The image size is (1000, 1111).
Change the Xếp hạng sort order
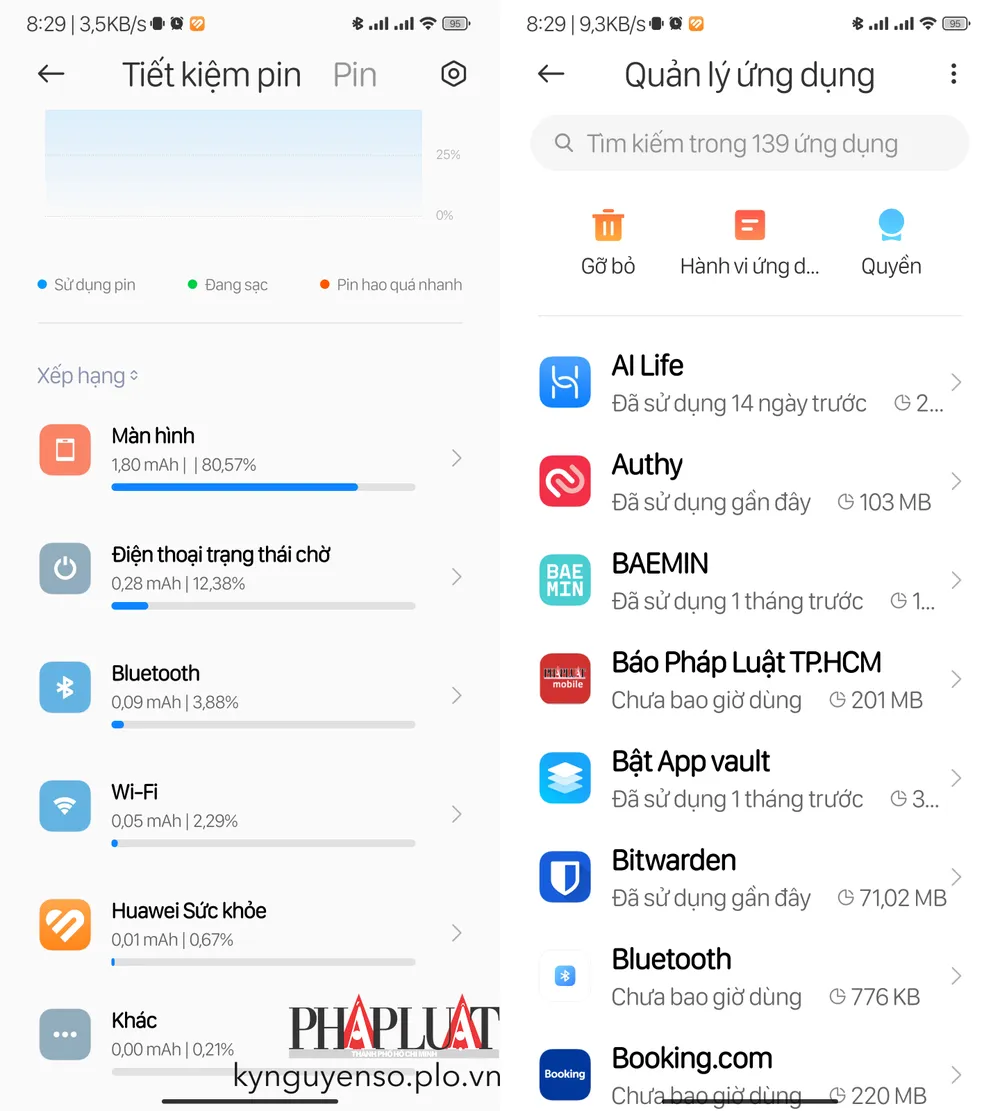tap(87, 376)
